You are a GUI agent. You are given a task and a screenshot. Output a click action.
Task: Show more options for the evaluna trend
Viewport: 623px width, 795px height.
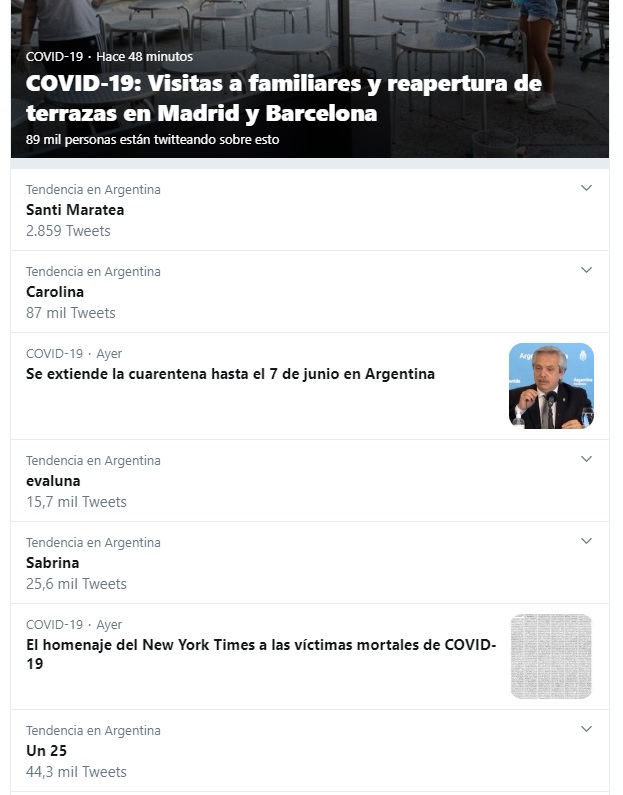pyautogui.click(x=587, y=459)
